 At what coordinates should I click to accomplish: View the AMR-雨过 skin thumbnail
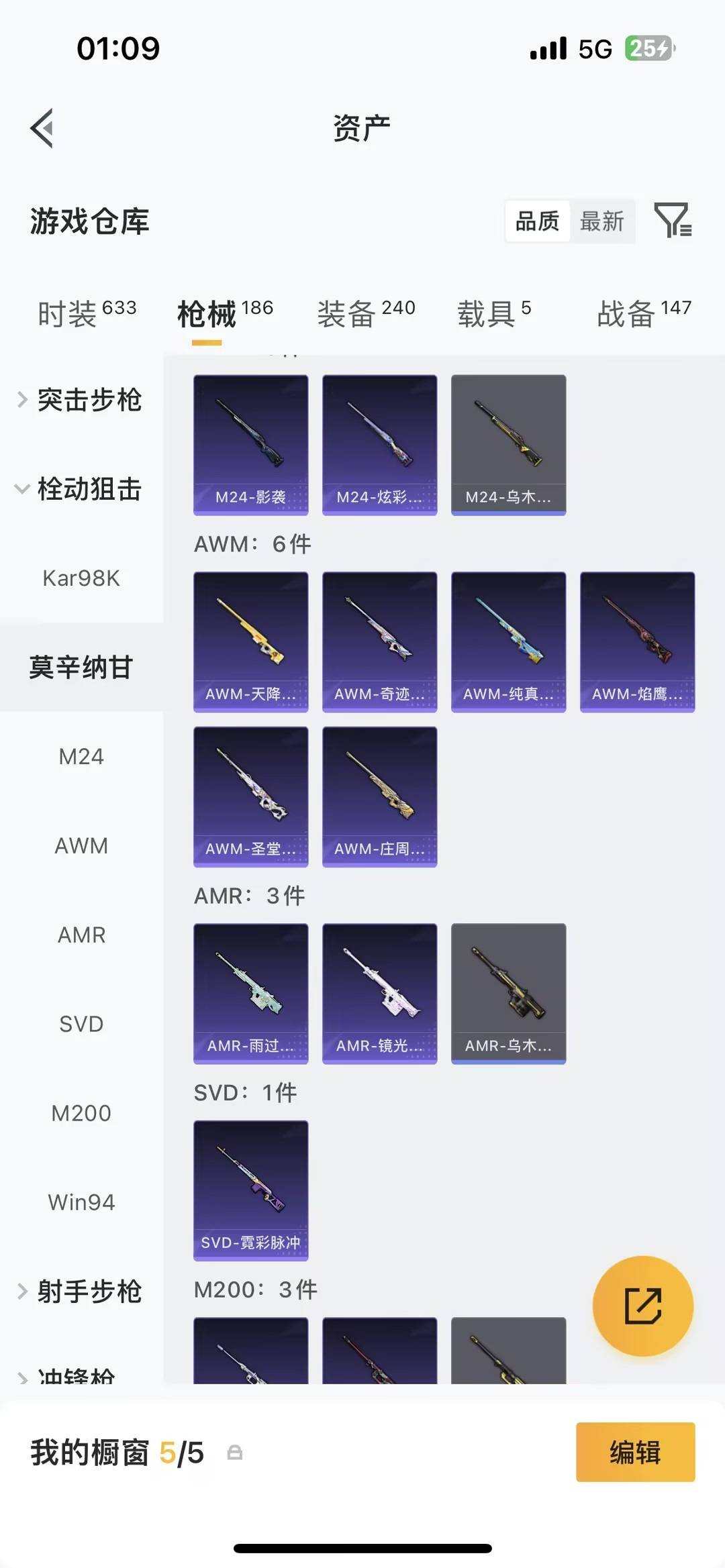pyautogui.click(x=250, y=993)
